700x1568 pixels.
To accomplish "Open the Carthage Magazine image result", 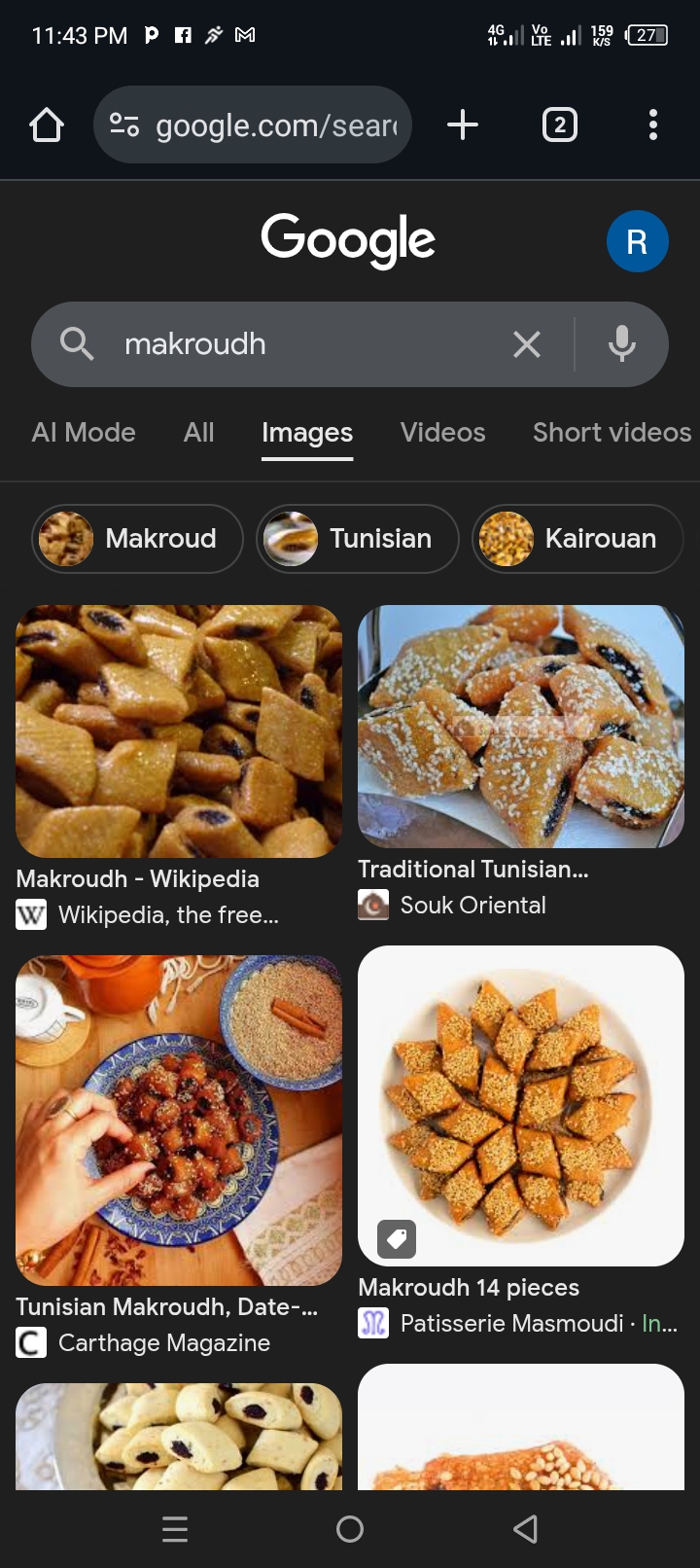I will click(x=179, y=1121).
